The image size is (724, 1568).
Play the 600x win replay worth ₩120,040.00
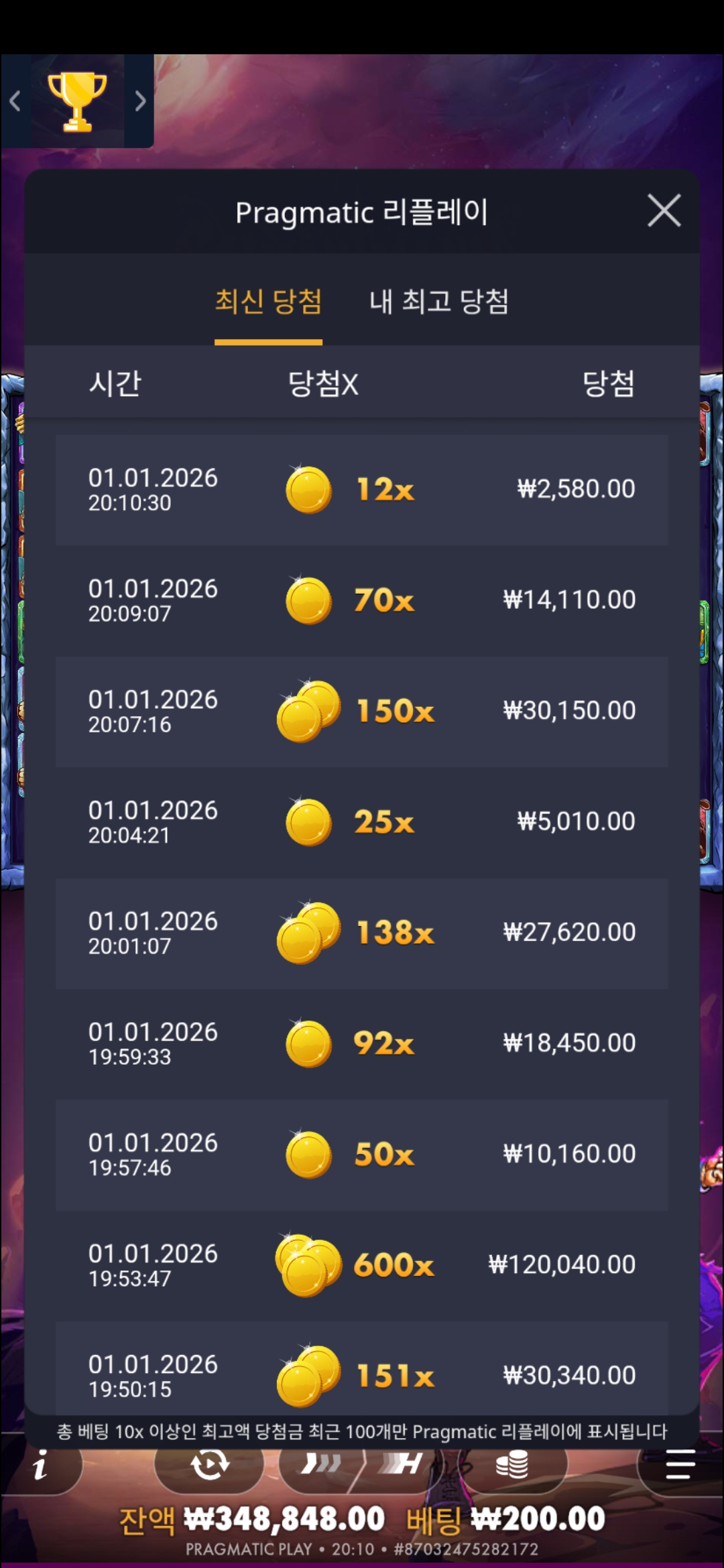(361, 1265)
